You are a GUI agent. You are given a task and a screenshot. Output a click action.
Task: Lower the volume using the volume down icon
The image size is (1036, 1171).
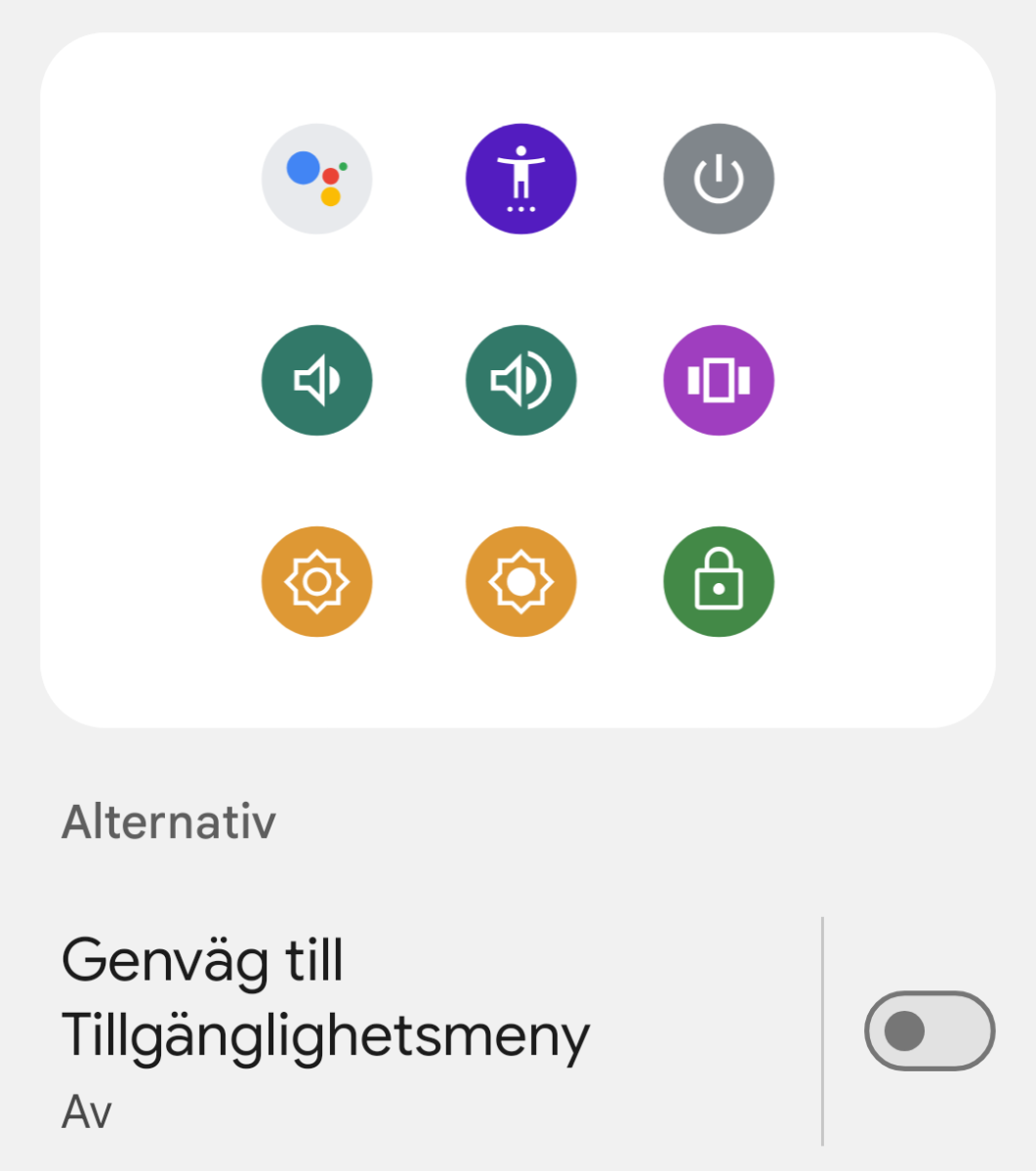316,379
